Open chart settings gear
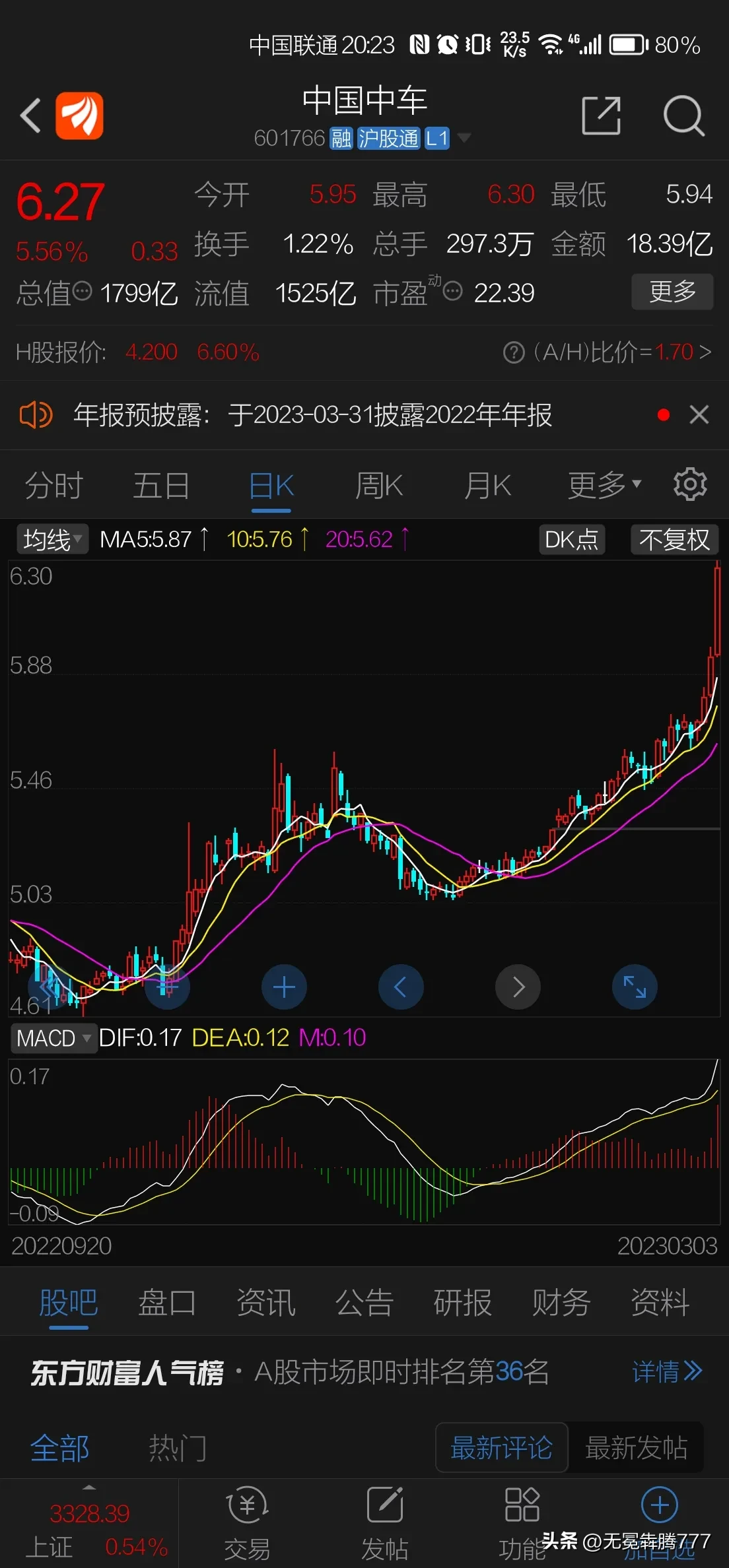 (690, 485)
